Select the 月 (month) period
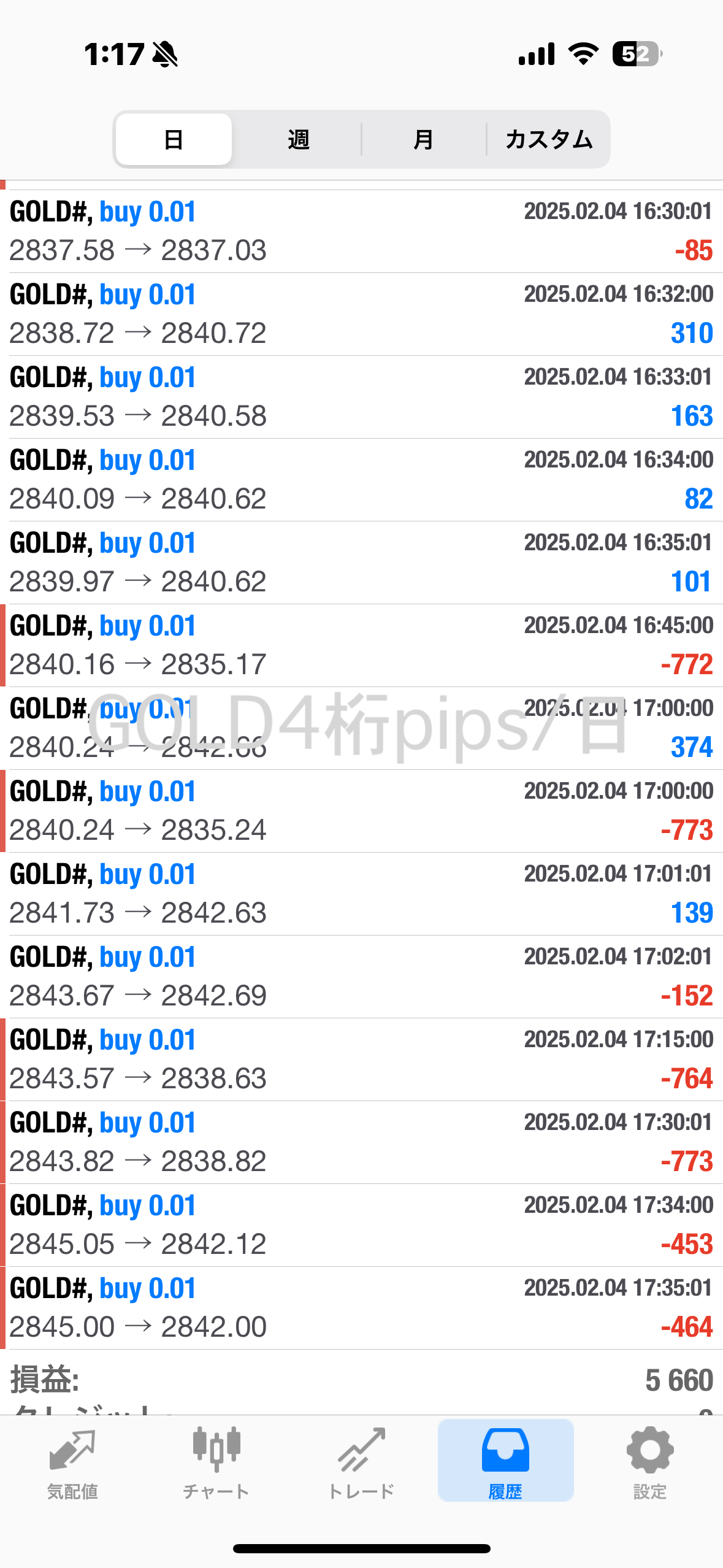 423,139
